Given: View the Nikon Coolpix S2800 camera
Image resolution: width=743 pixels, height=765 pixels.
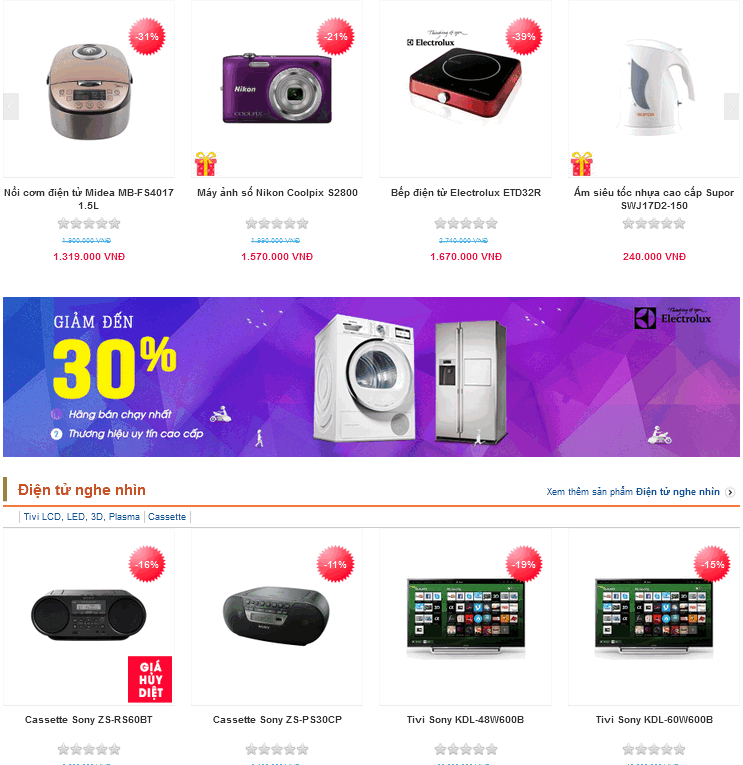Looking at the screenshot, I should point(277,192).
